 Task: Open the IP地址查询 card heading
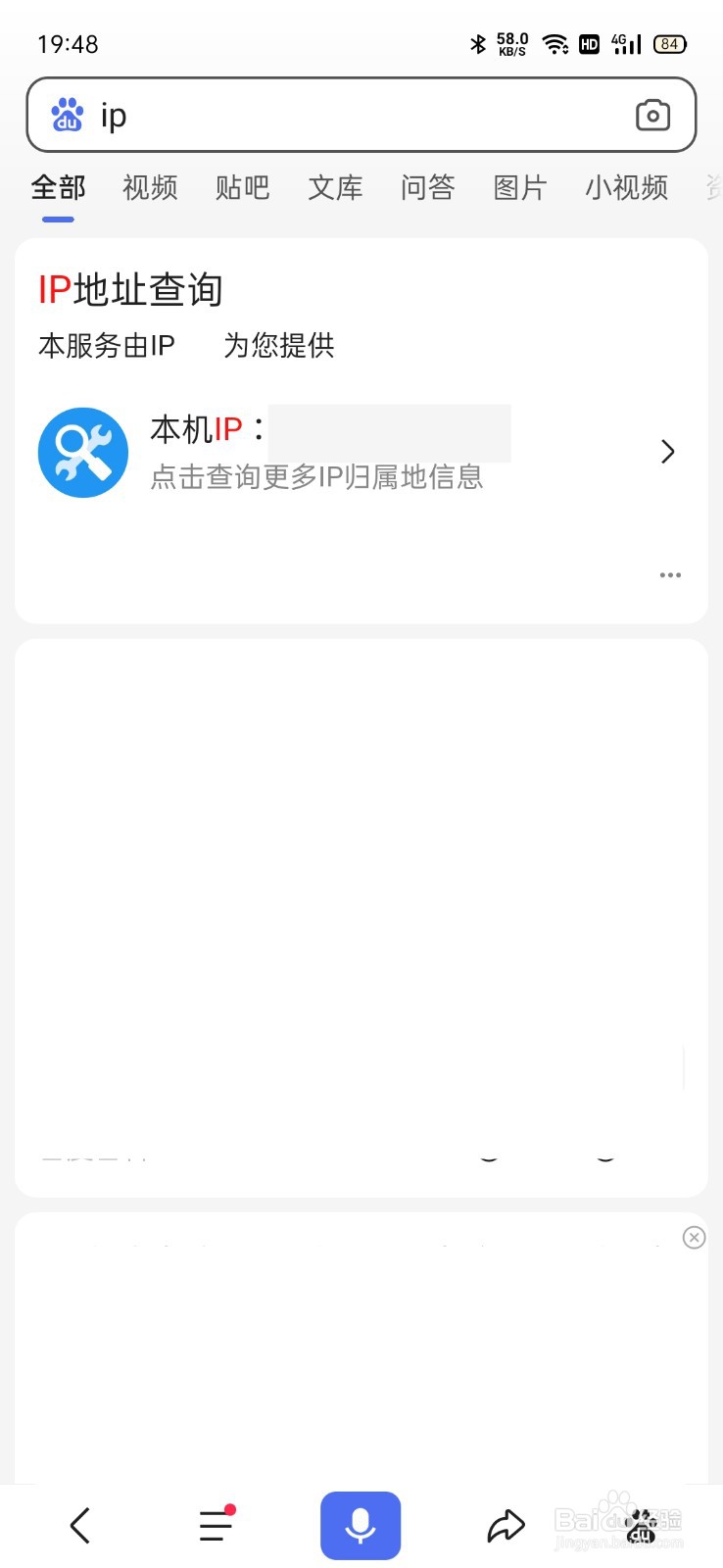coord(130,289)
